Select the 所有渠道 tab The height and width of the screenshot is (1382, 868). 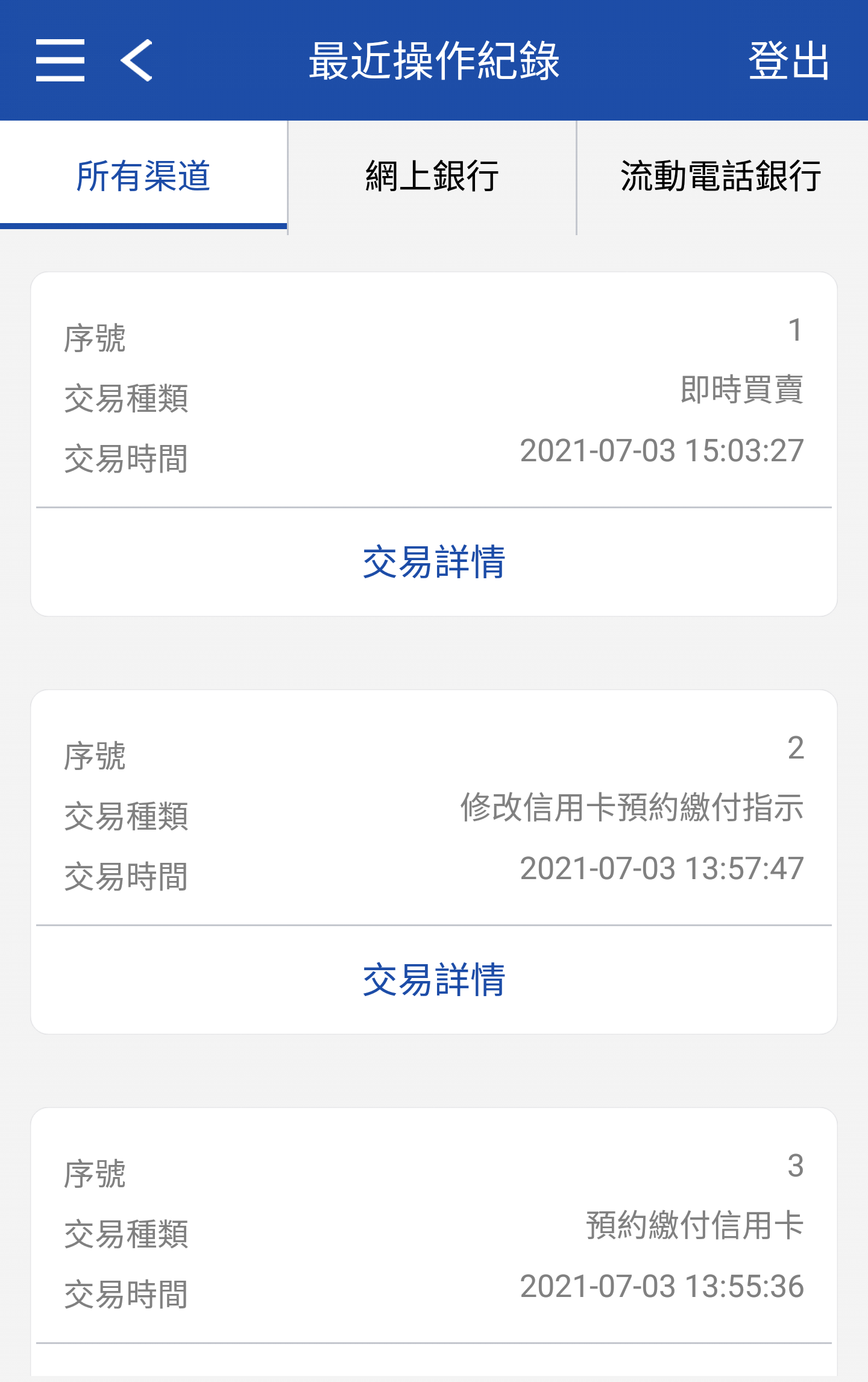tap(143, 176)
